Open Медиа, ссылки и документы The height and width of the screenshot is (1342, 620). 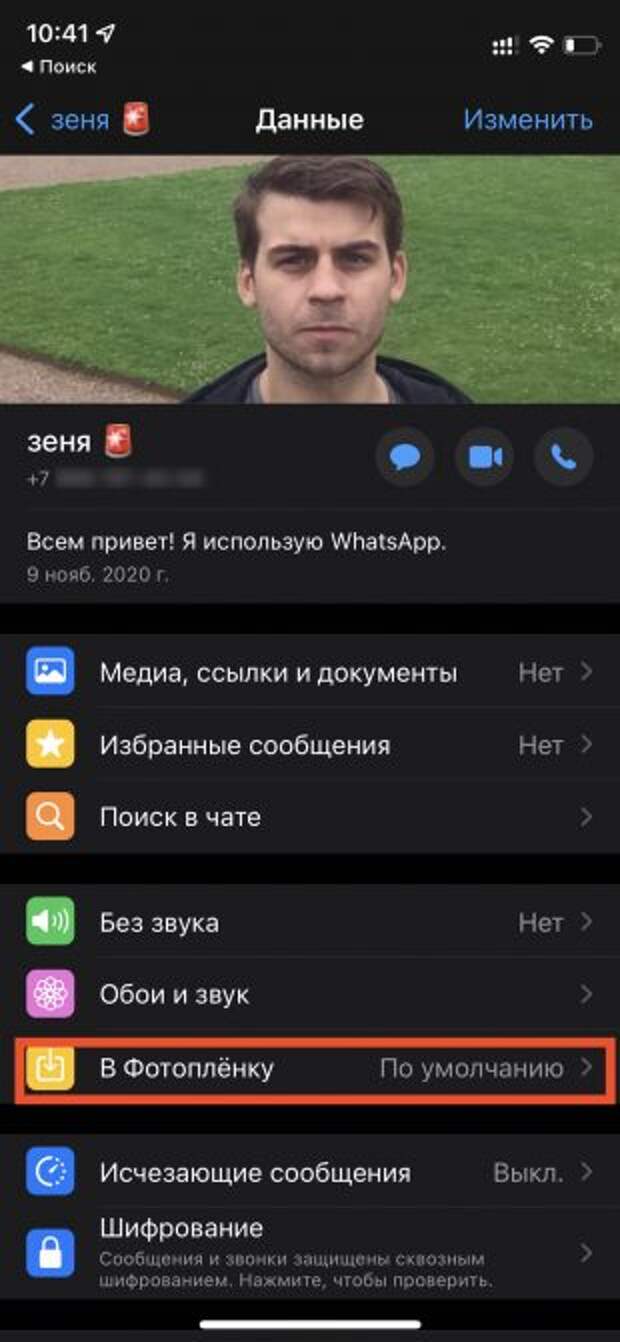(x=310, y=673)
